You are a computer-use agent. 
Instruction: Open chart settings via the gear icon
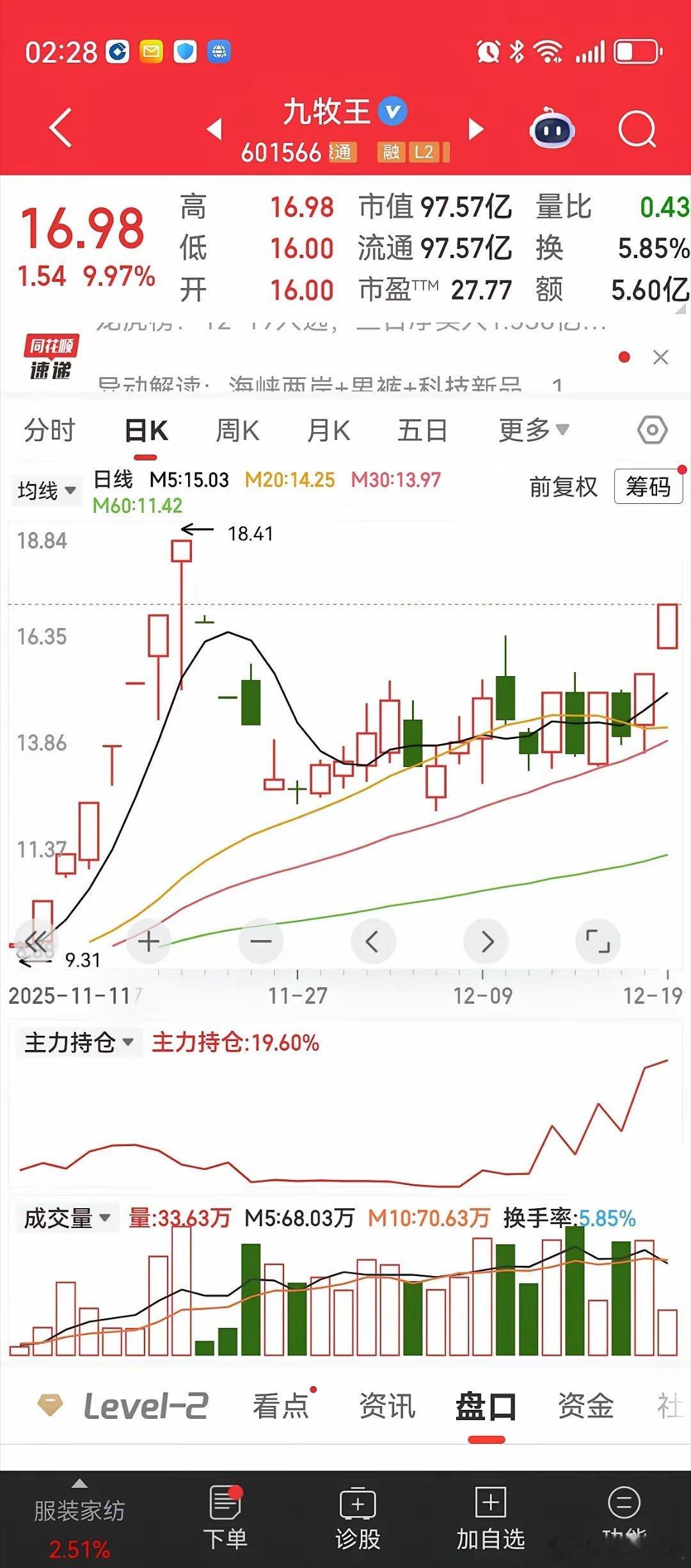(651, 430)
